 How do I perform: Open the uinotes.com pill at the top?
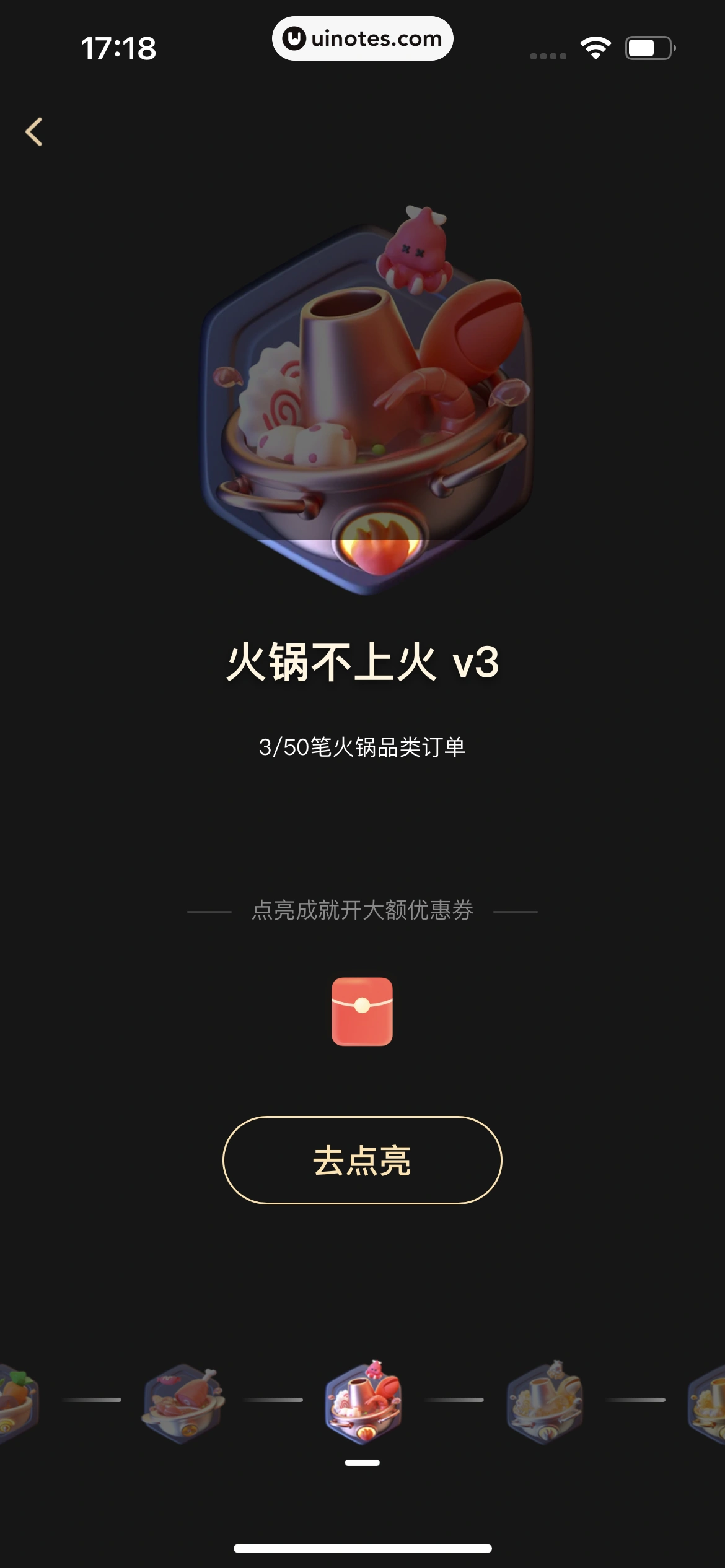pos(362,38)
